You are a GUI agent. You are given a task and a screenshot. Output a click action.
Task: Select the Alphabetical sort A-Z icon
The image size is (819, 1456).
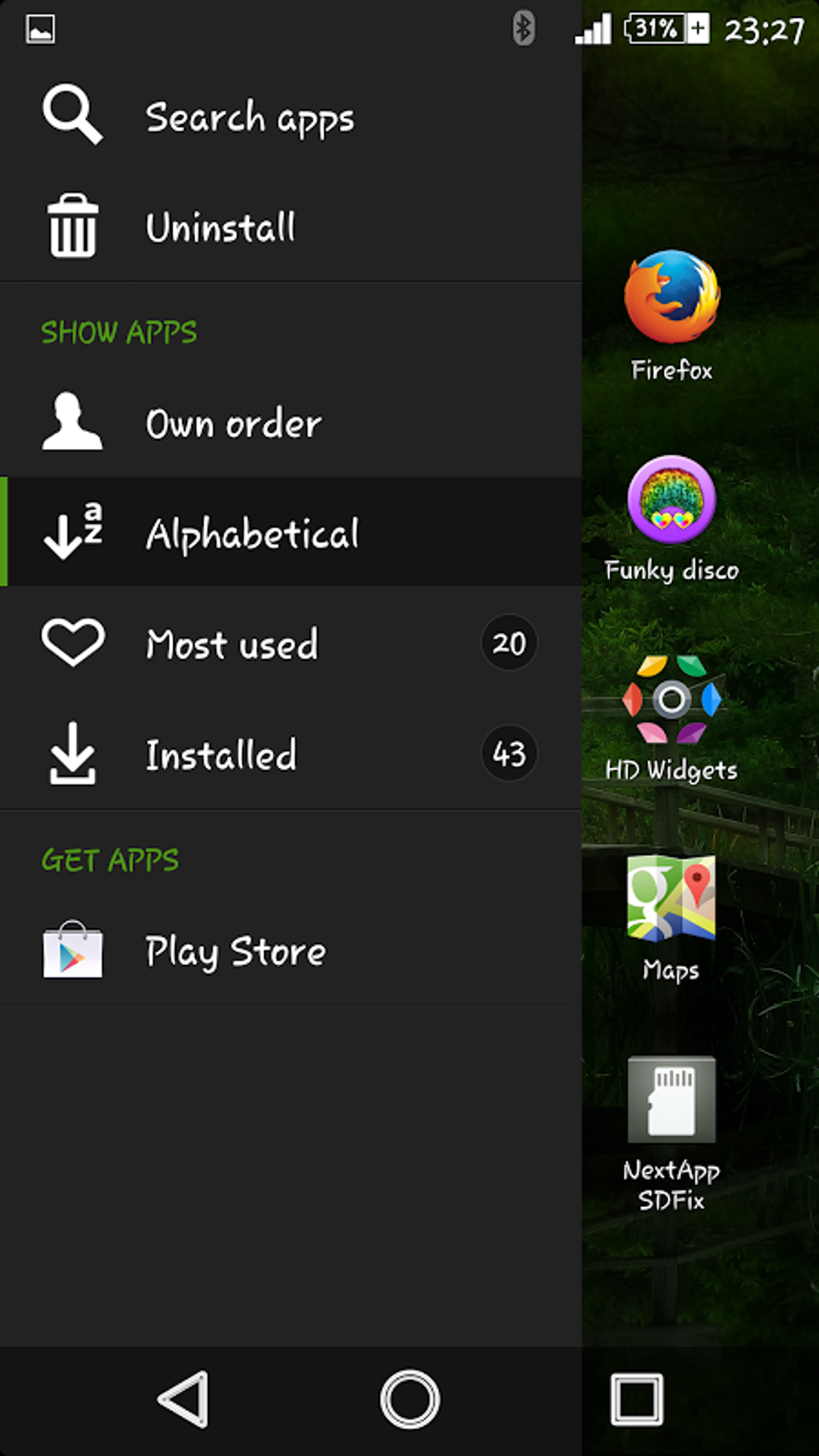(72, 532)
